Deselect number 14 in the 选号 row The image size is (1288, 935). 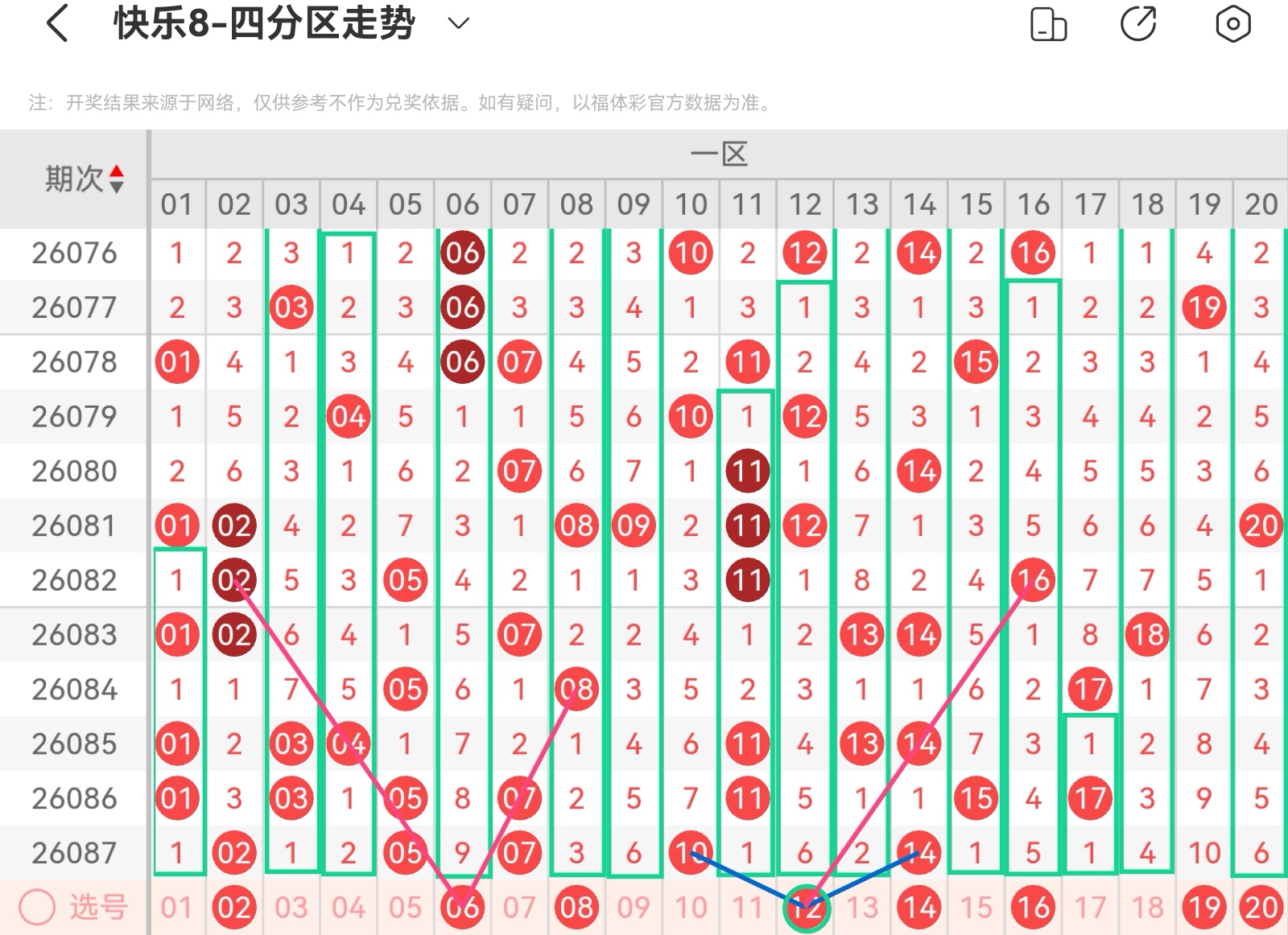(x=919, y=908)
